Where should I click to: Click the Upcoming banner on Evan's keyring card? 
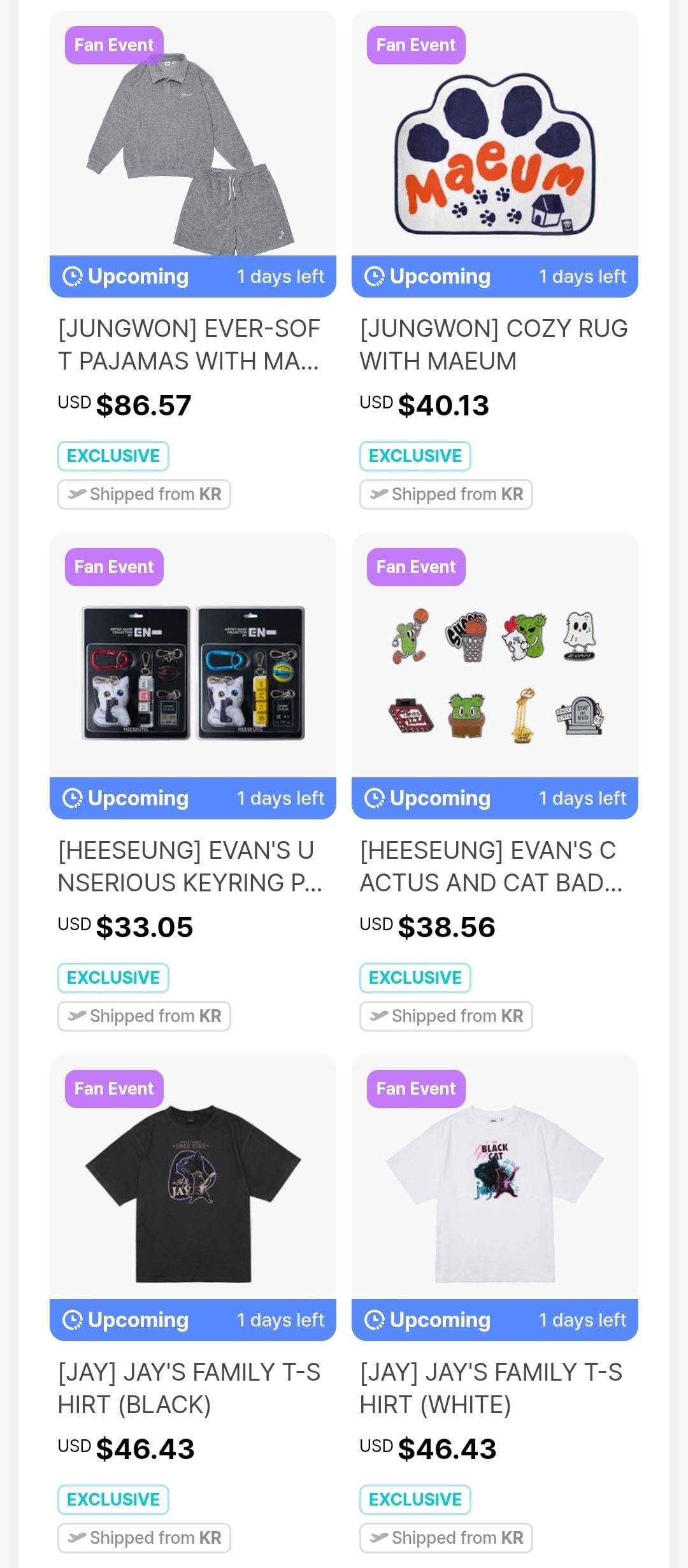191,798
